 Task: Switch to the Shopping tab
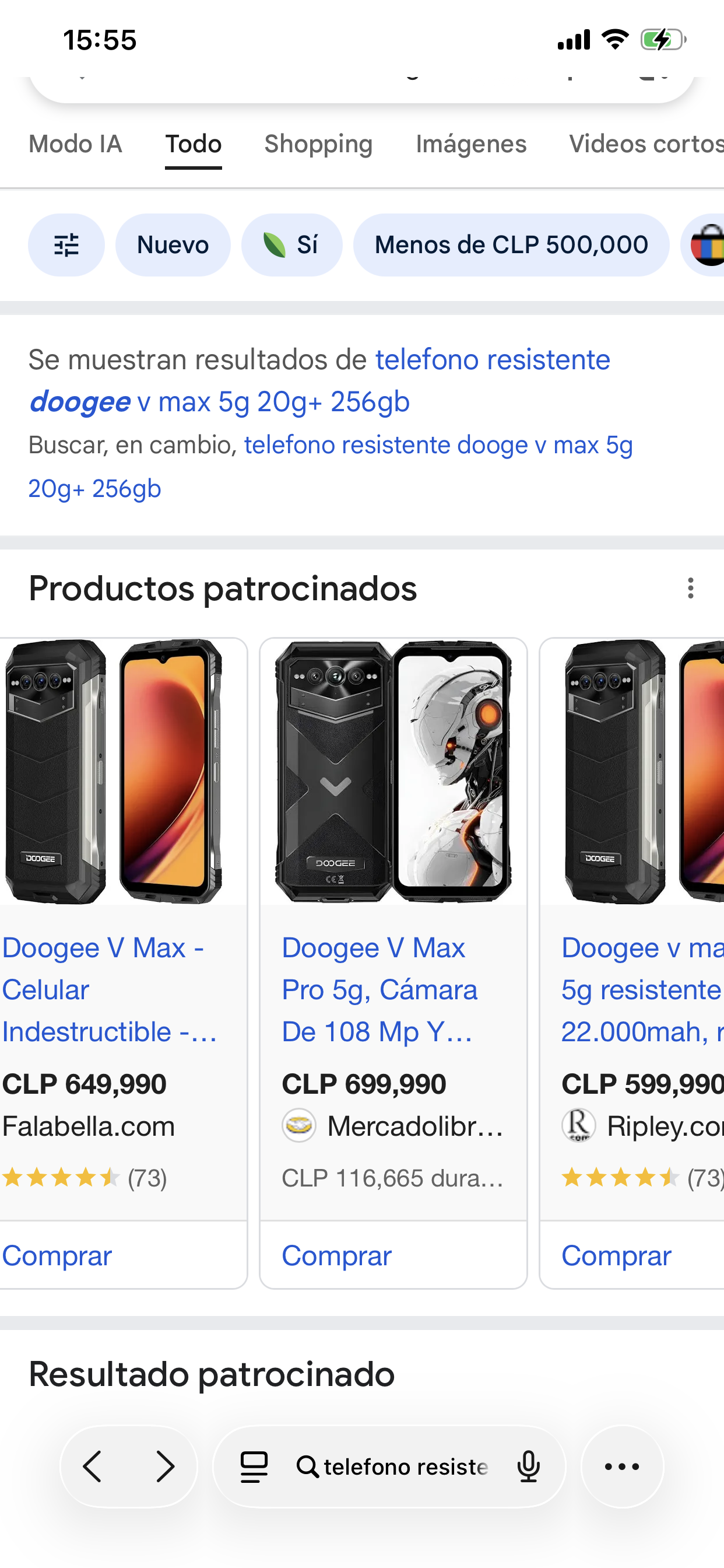coord(318,145)
